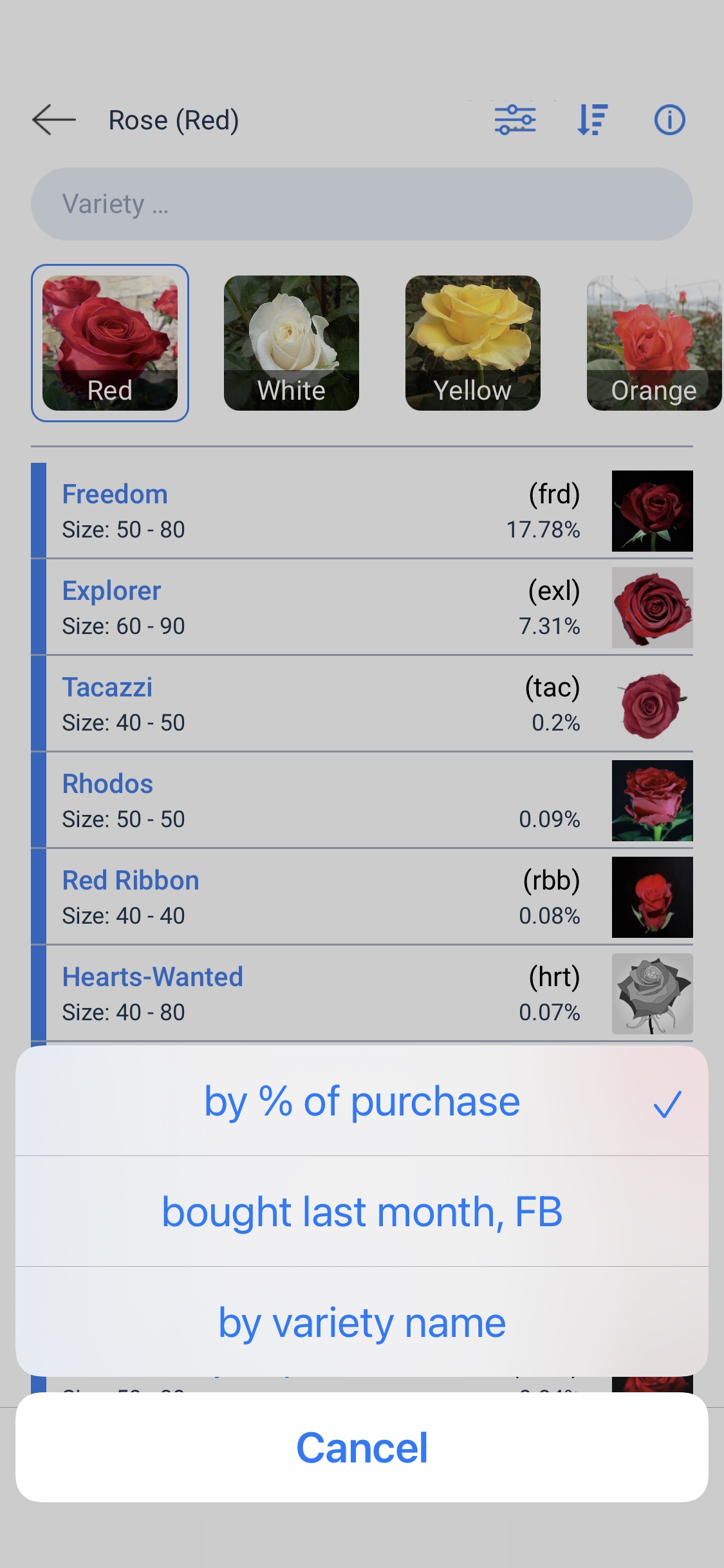Cancel the sort options sheet

pyautogui.click(x=362, y=1448)
